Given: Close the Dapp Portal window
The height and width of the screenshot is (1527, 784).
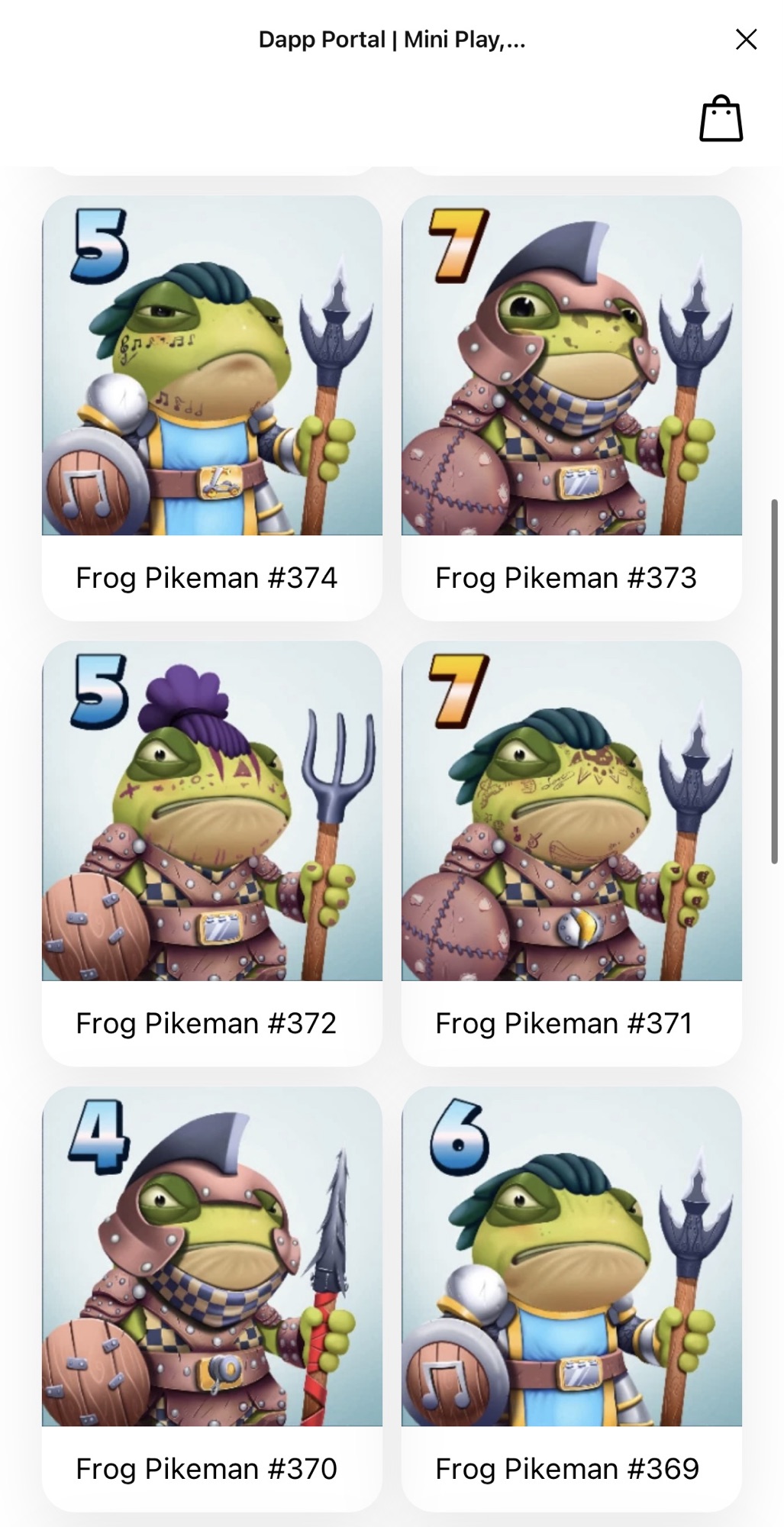Looking at the screenshot, I should click(x=746, y=39).
